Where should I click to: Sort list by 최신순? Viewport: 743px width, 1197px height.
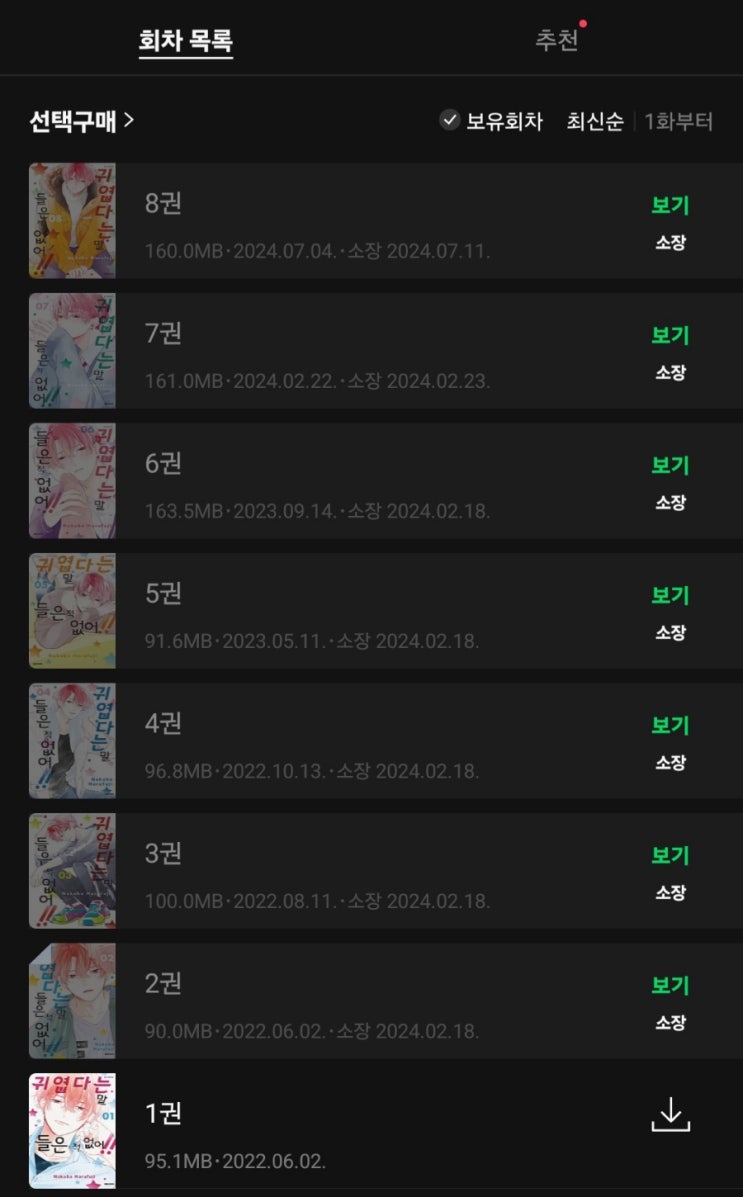click(x=595, y=121)
